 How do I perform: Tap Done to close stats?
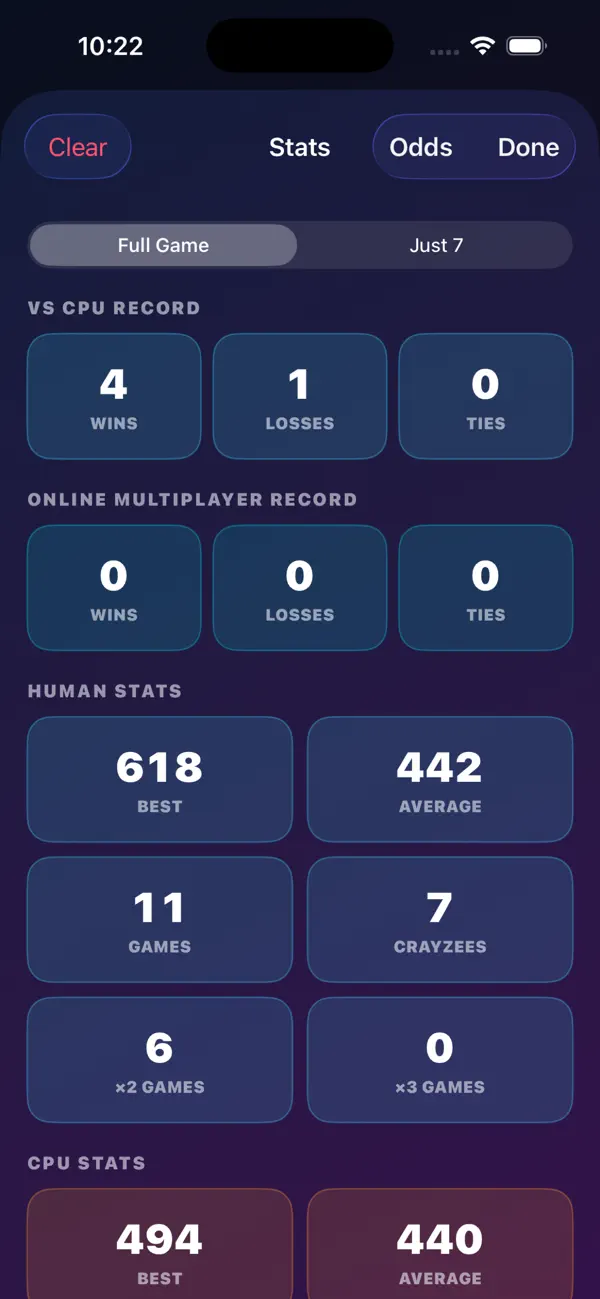pos(528,147)
